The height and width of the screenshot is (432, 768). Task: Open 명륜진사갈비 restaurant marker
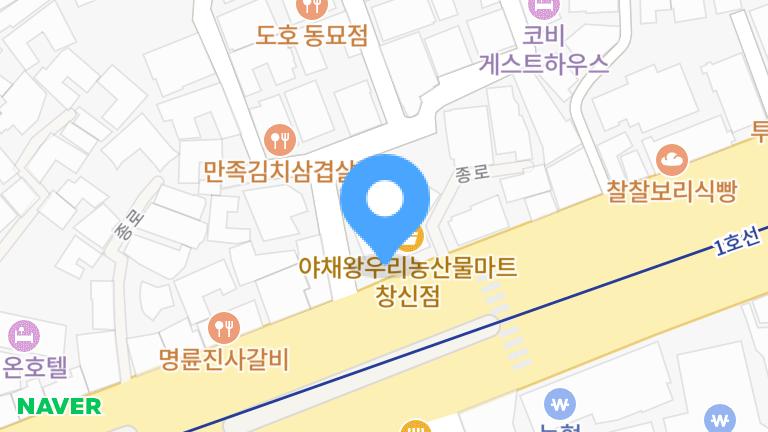(224, 327)
